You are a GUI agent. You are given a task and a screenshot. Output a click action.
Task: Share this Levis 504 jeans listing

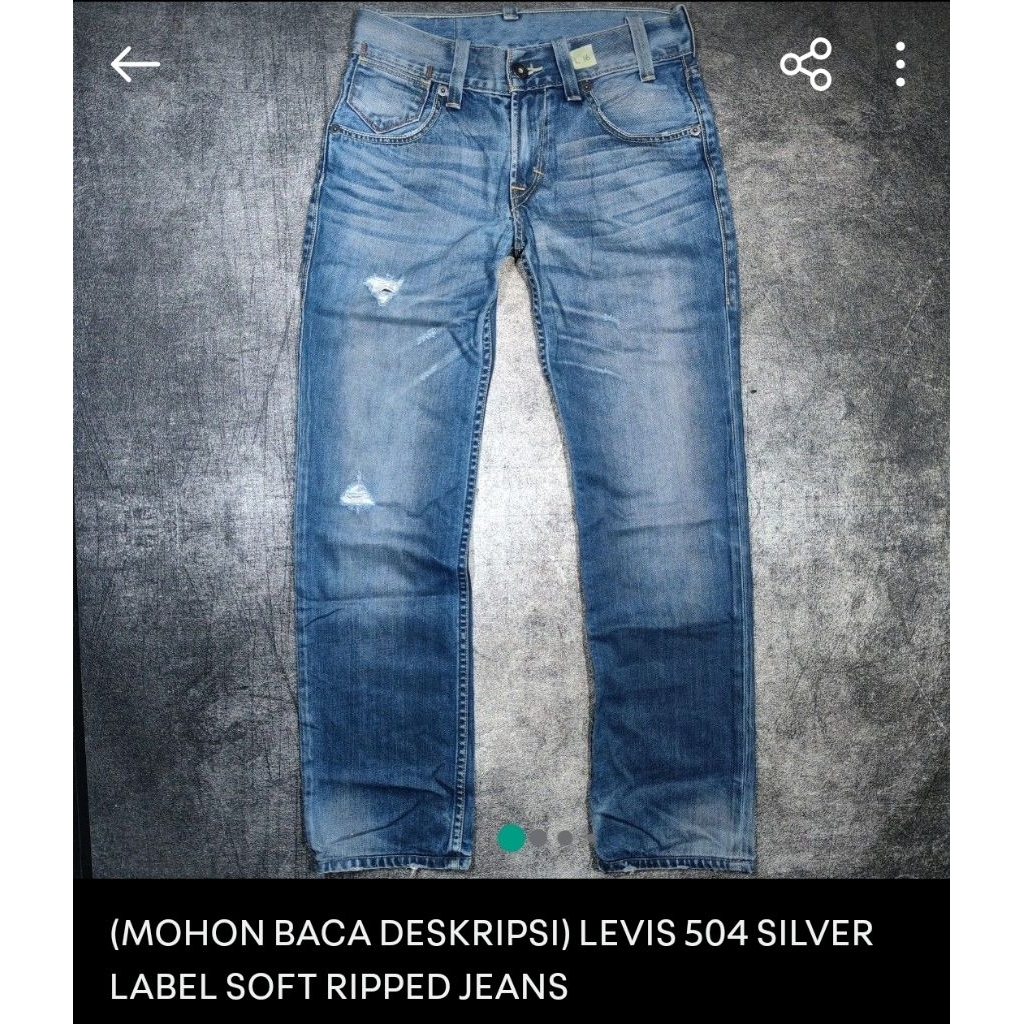(806, 65)
